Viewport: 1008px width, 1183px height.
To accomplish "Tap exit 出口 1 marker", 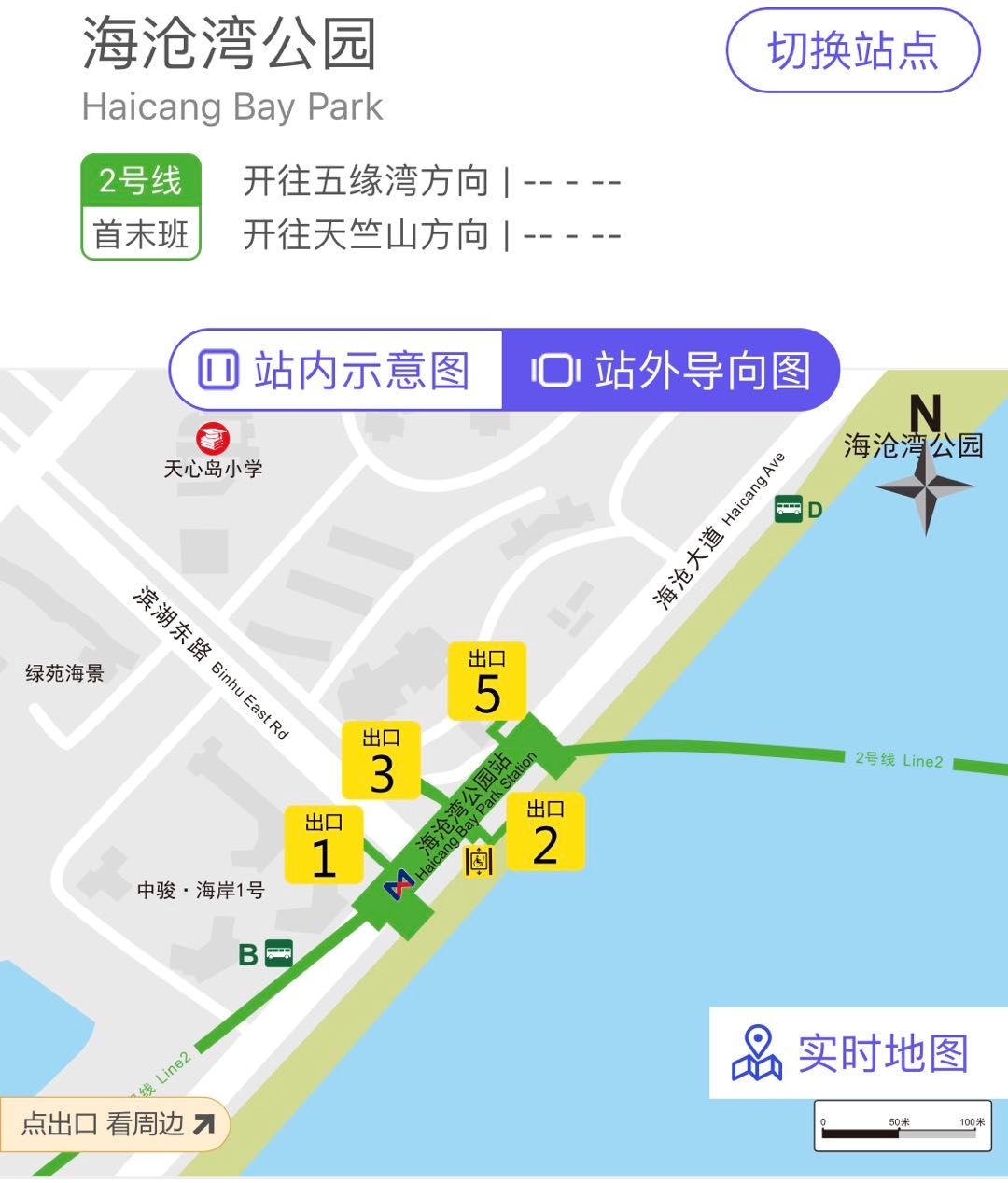I will coord(323,844).
